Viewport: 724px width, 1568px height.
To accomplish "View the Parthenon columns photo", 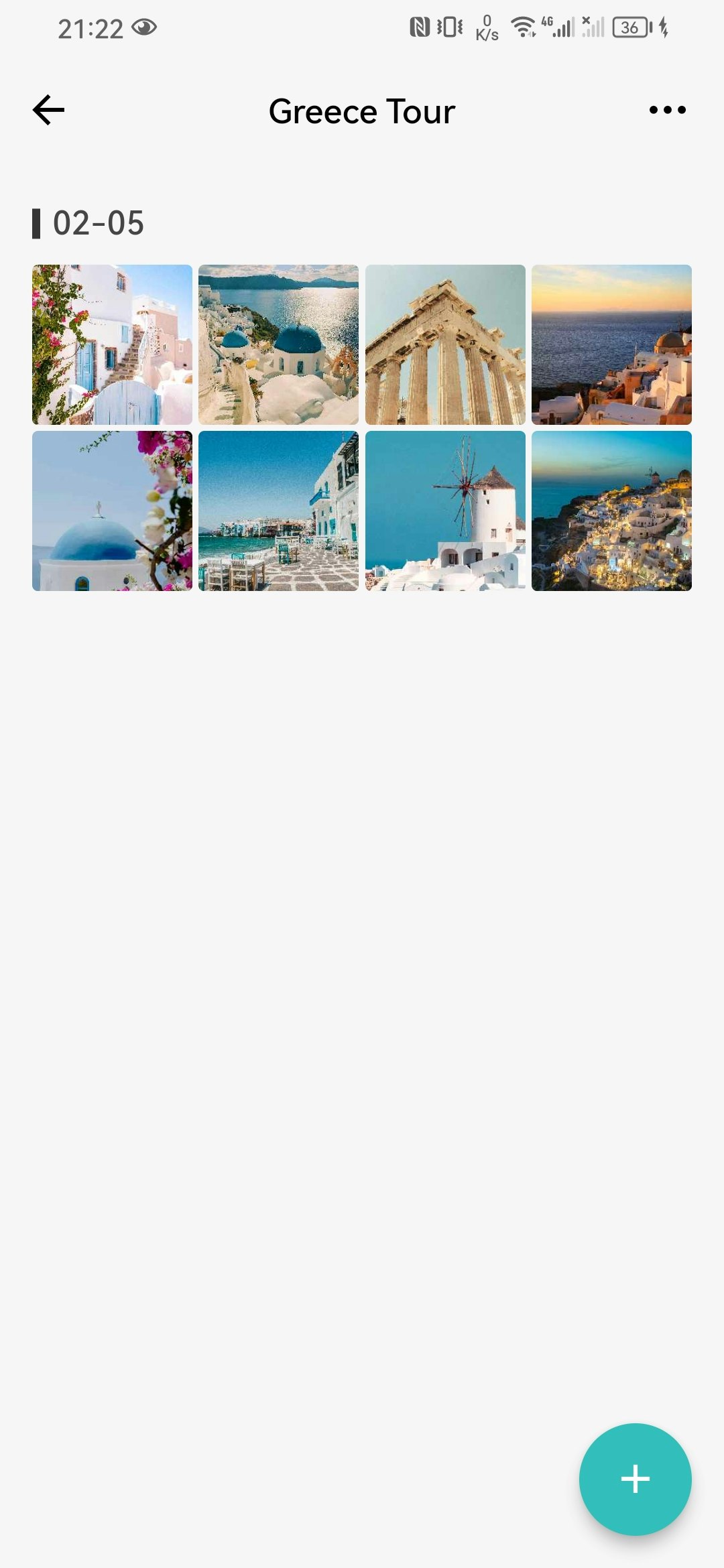I will coord(445,344).
